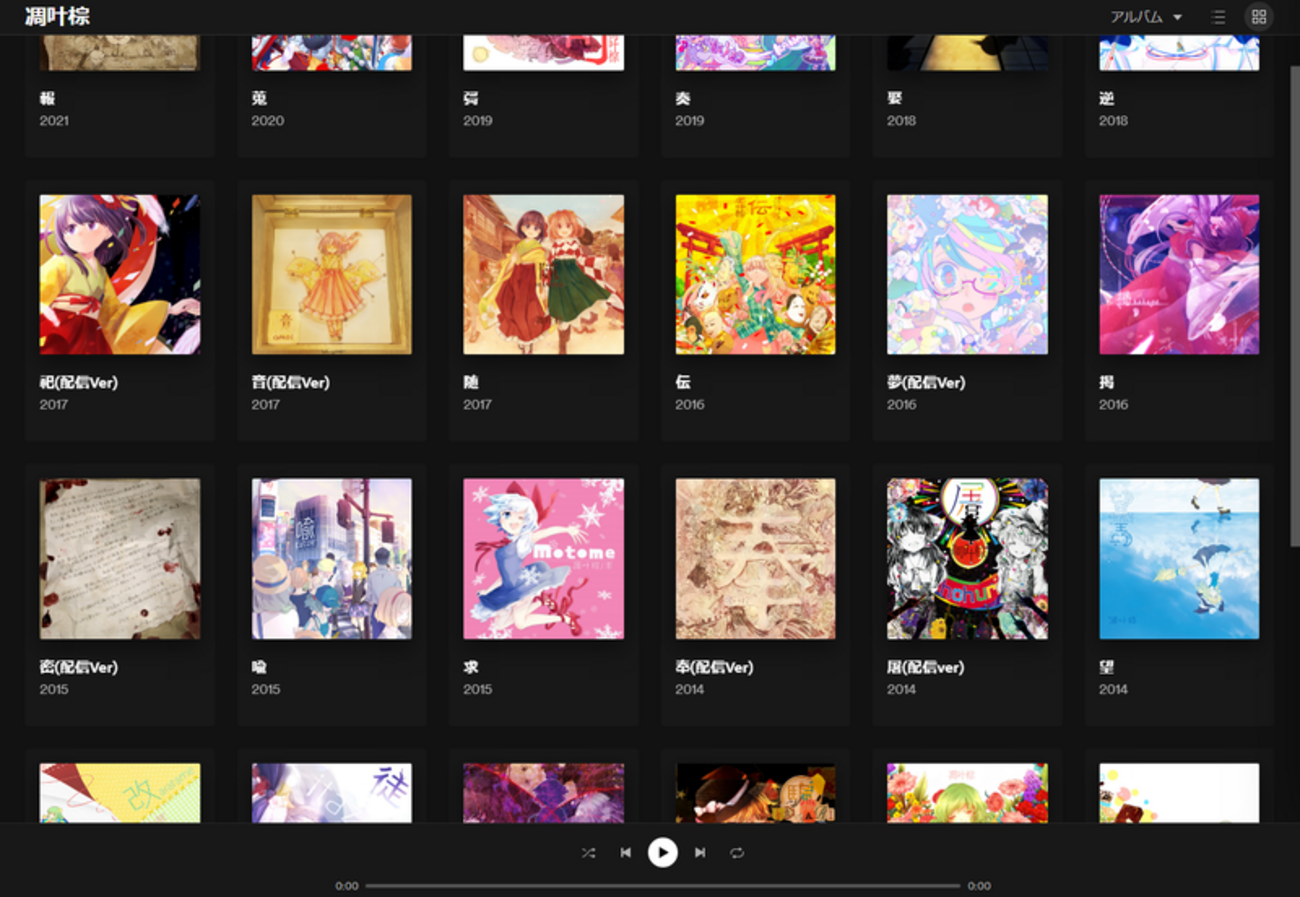
Task: Switch to grid view
Action: [x=1258, y=17]
